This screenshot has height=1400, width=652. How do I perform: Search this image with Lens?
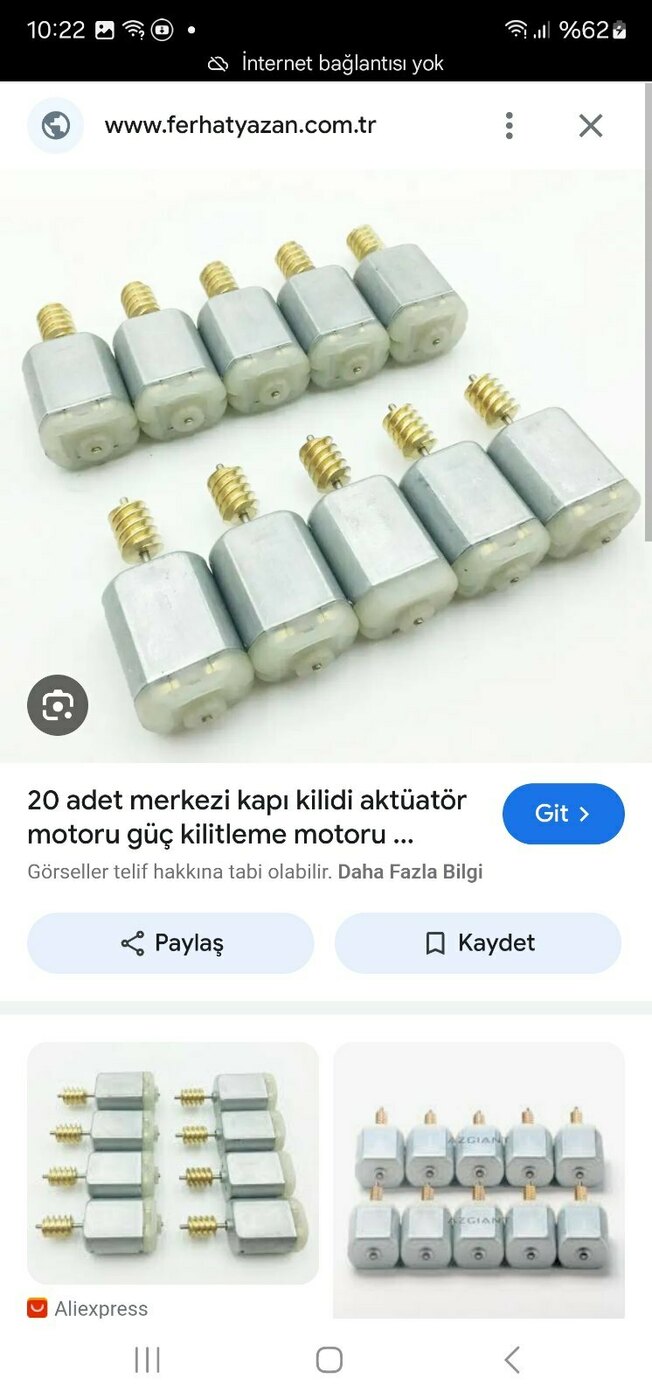[57, 706]
